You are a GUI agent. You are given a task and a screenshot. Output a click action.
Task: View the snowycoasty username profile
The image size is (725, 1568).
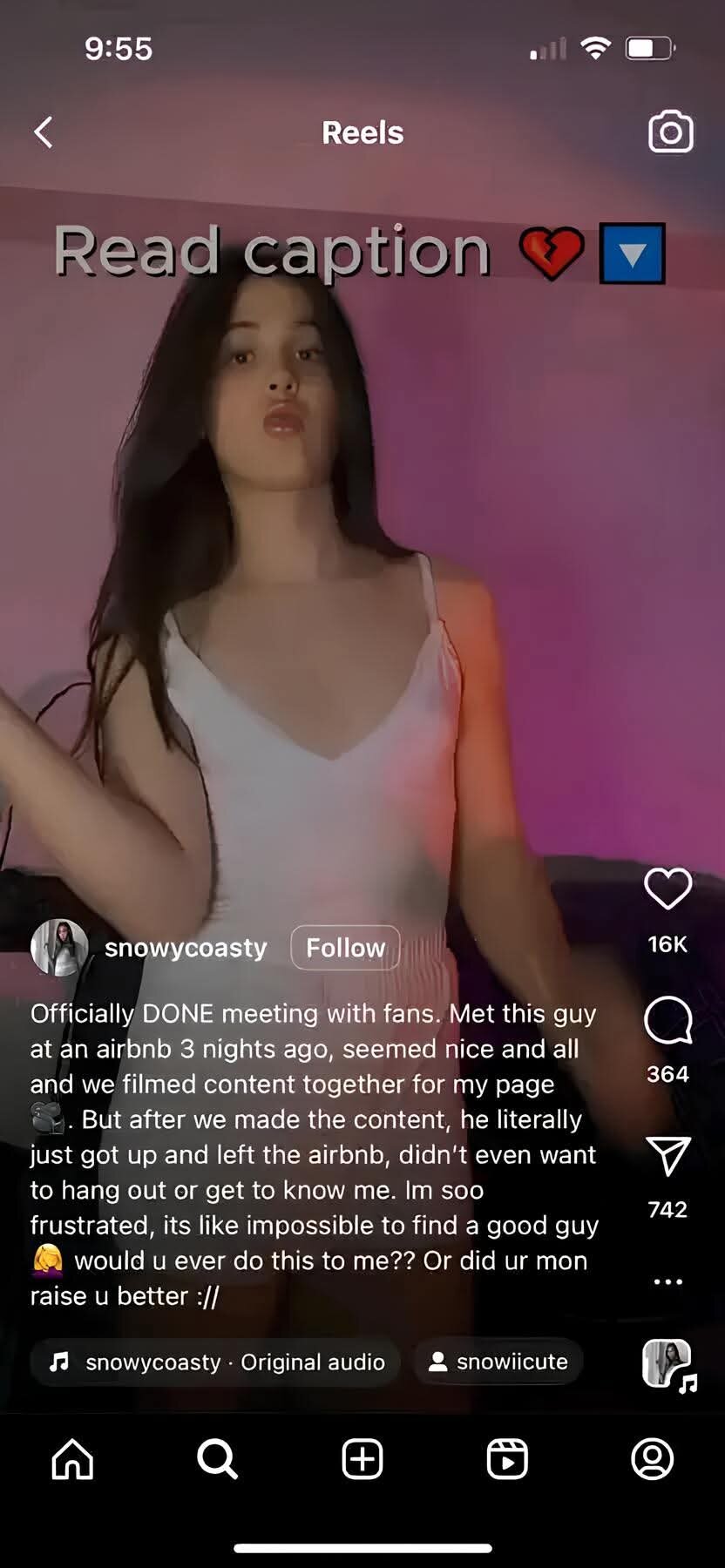186,948
